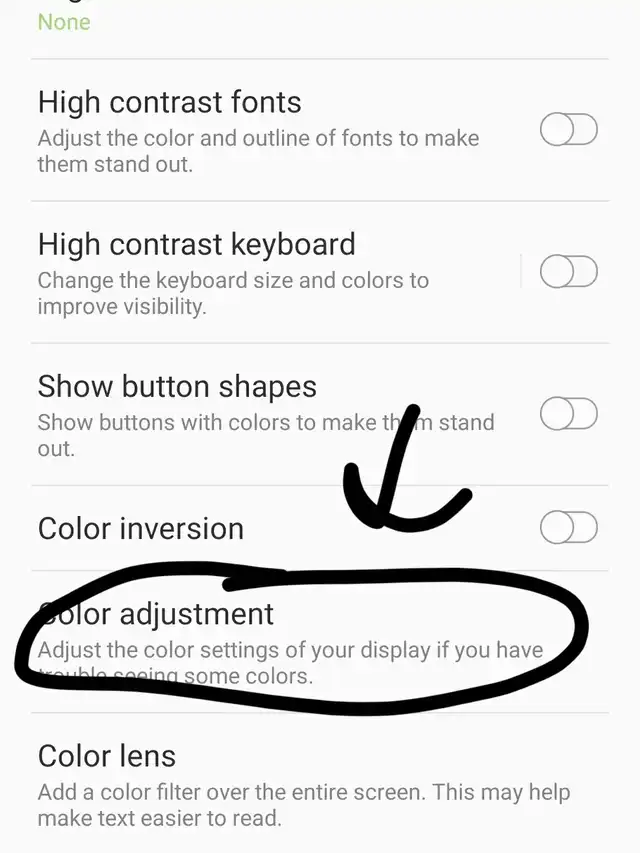Toggle Show button shapes on
The image size is (640, 853).
coord(568,413)
